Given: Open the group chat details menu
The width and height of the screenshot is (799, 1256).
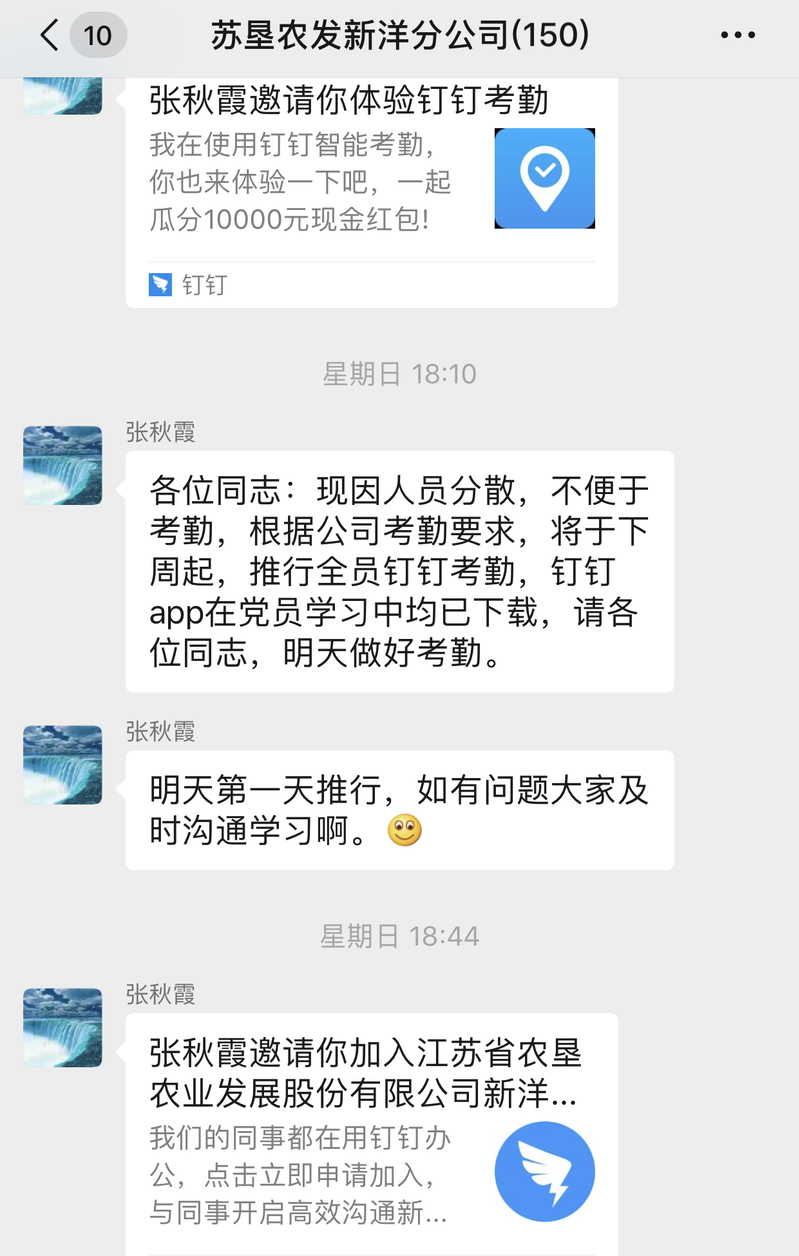Looking at the screenshot, I should 738,37.
